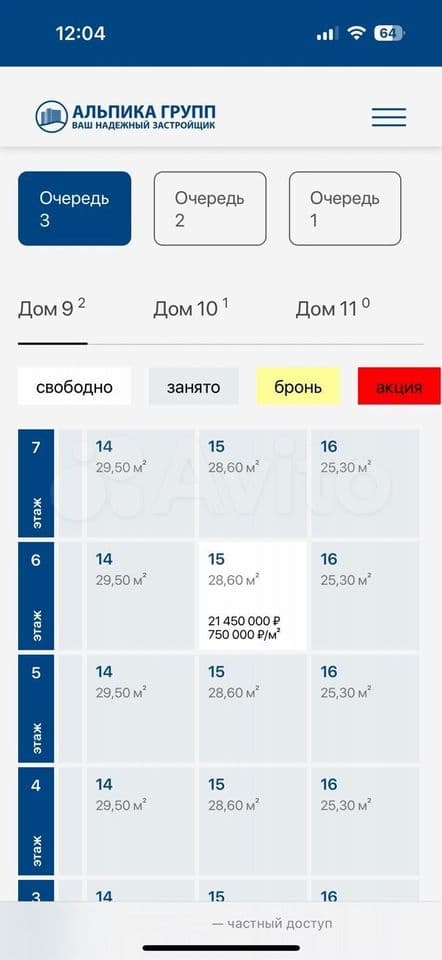This screenshot has height=960, width=442.
Task: Tap the Альпика Групп logo link
Action: pyautogui.click(x=125, y=116)
